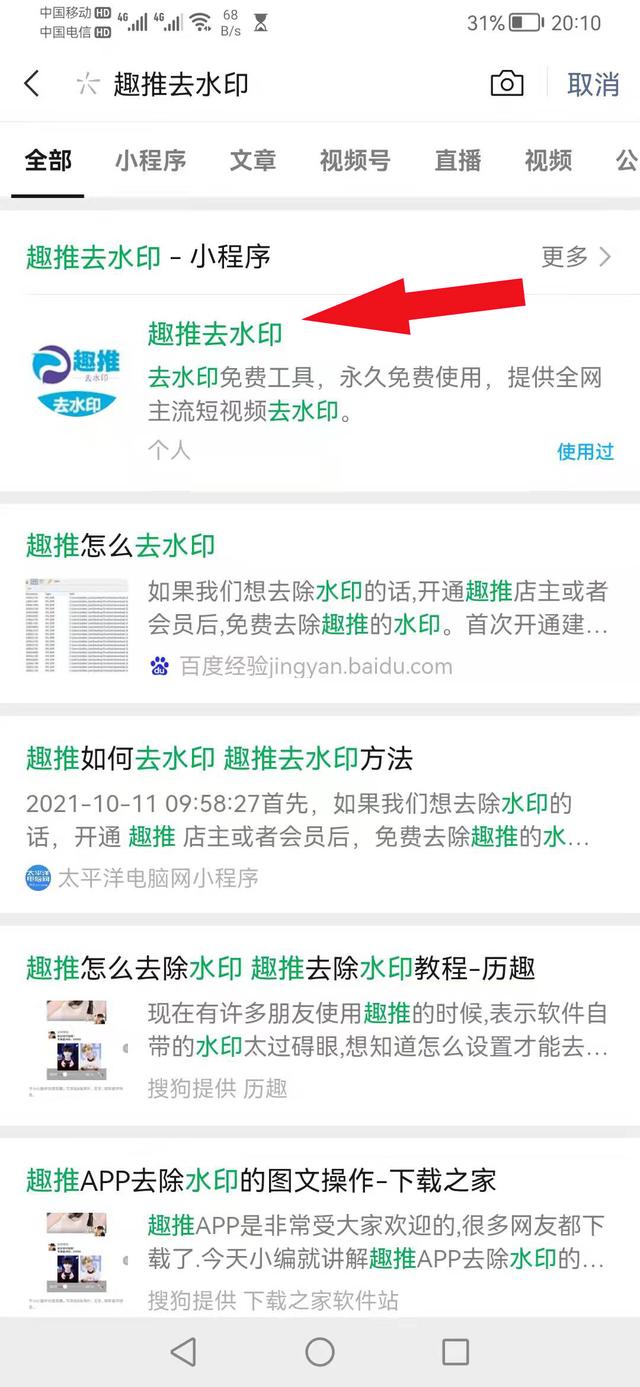Show the 全部 results tab
Screen dimensions: 640x1387
[48, 160]
